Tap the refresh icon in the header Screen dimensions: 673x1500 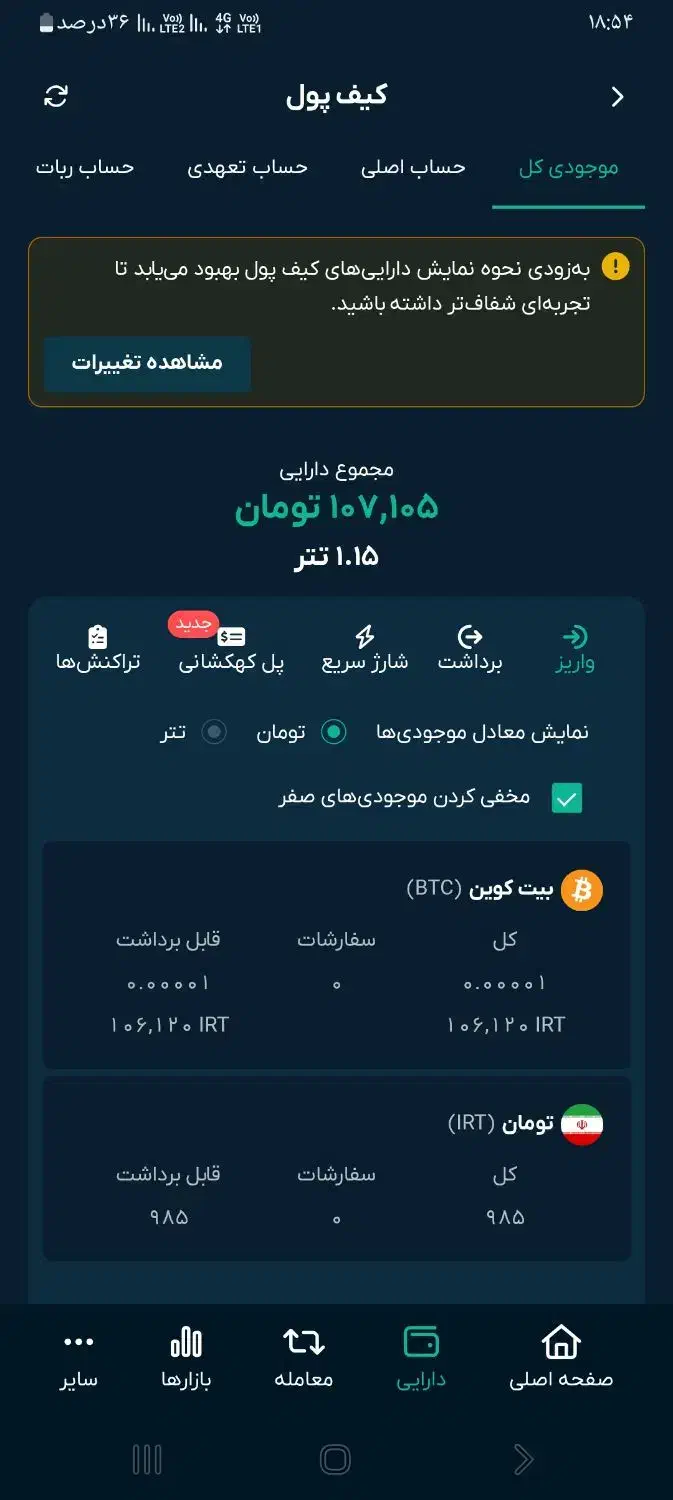coord(56,96)
